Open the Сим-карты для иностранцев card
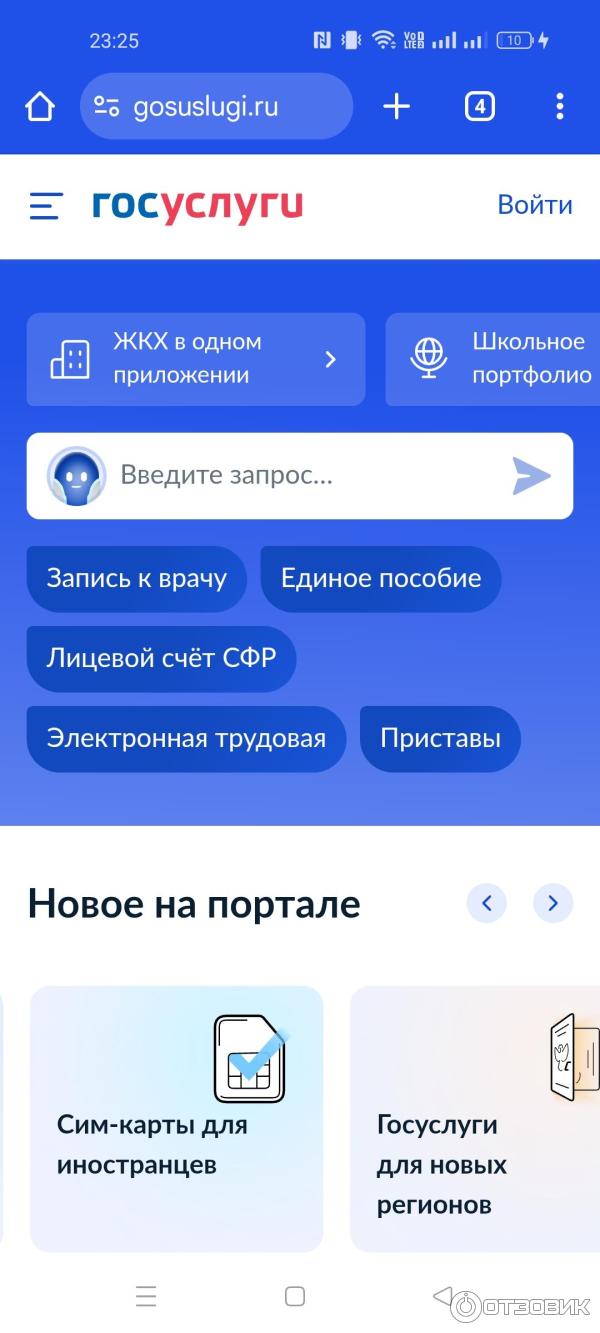This screenshot has height=1333, width=600. point(176,1118)
